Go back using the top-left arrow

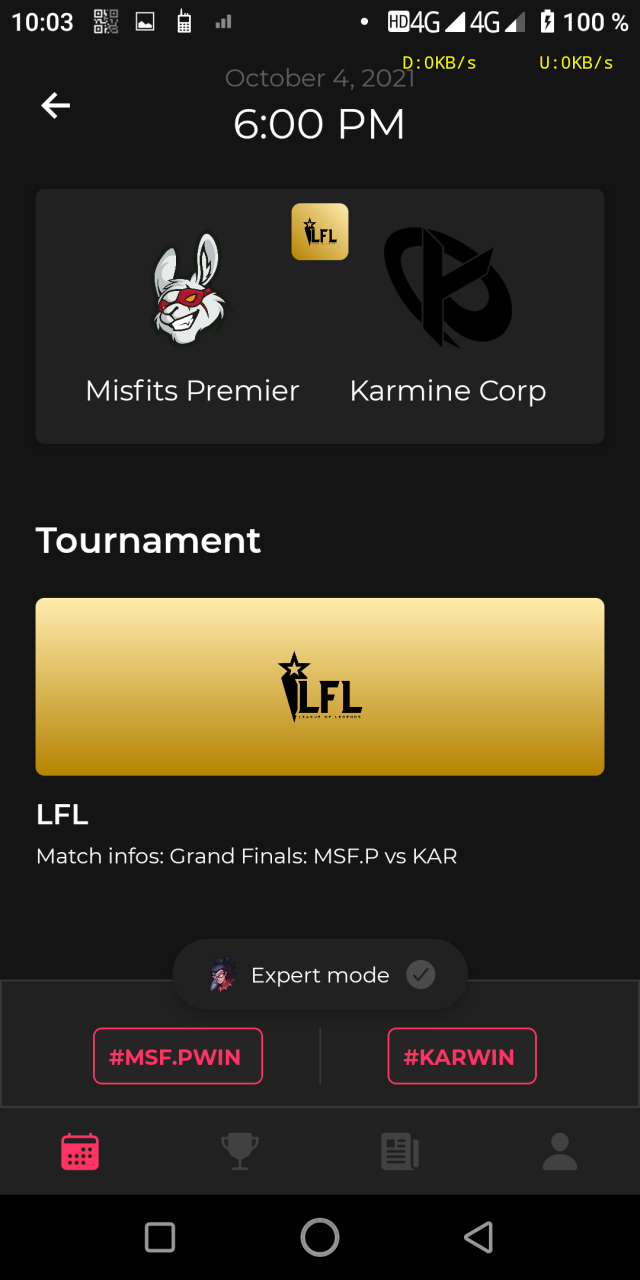click(55, 105)
